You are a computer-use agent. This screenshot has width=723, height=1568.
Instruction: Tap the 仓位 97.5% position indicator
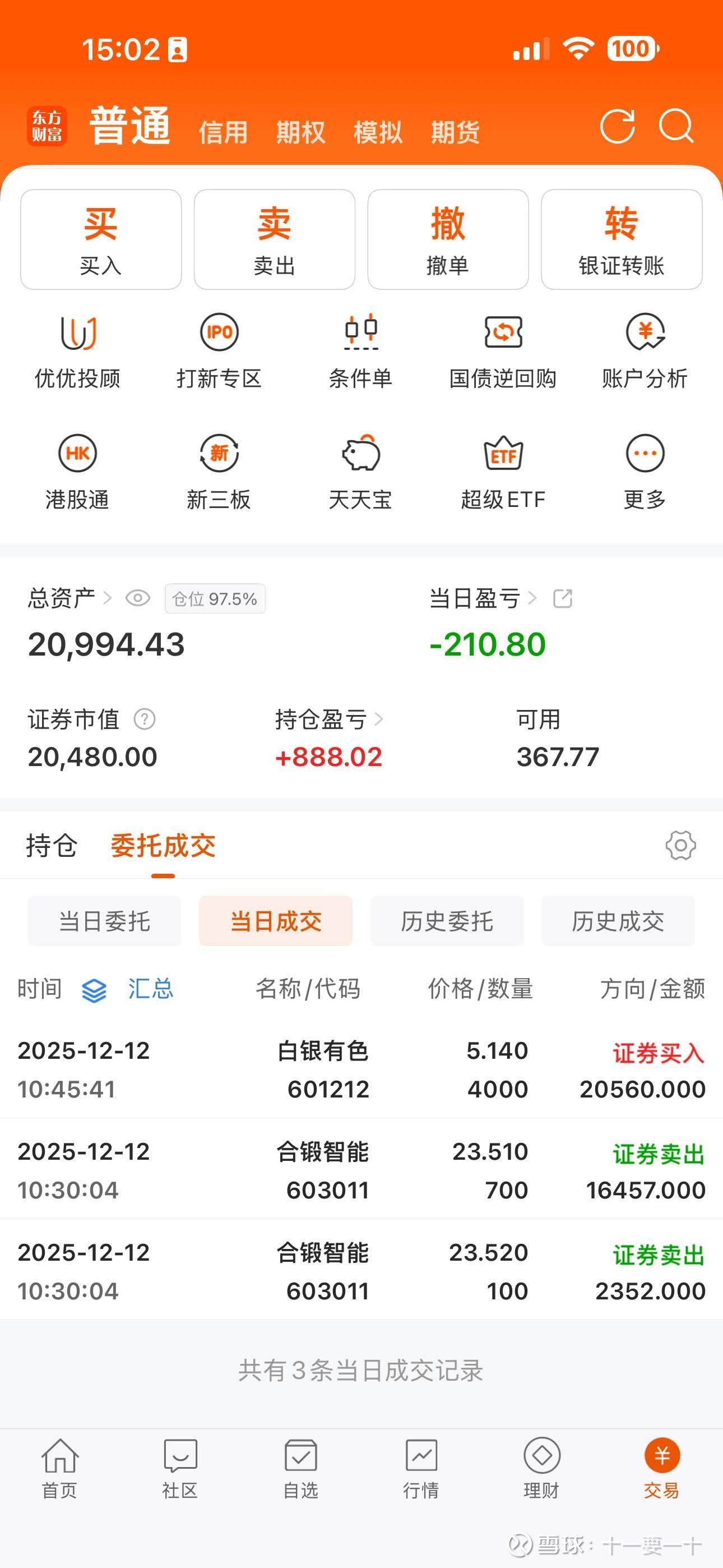pos(215,598)
